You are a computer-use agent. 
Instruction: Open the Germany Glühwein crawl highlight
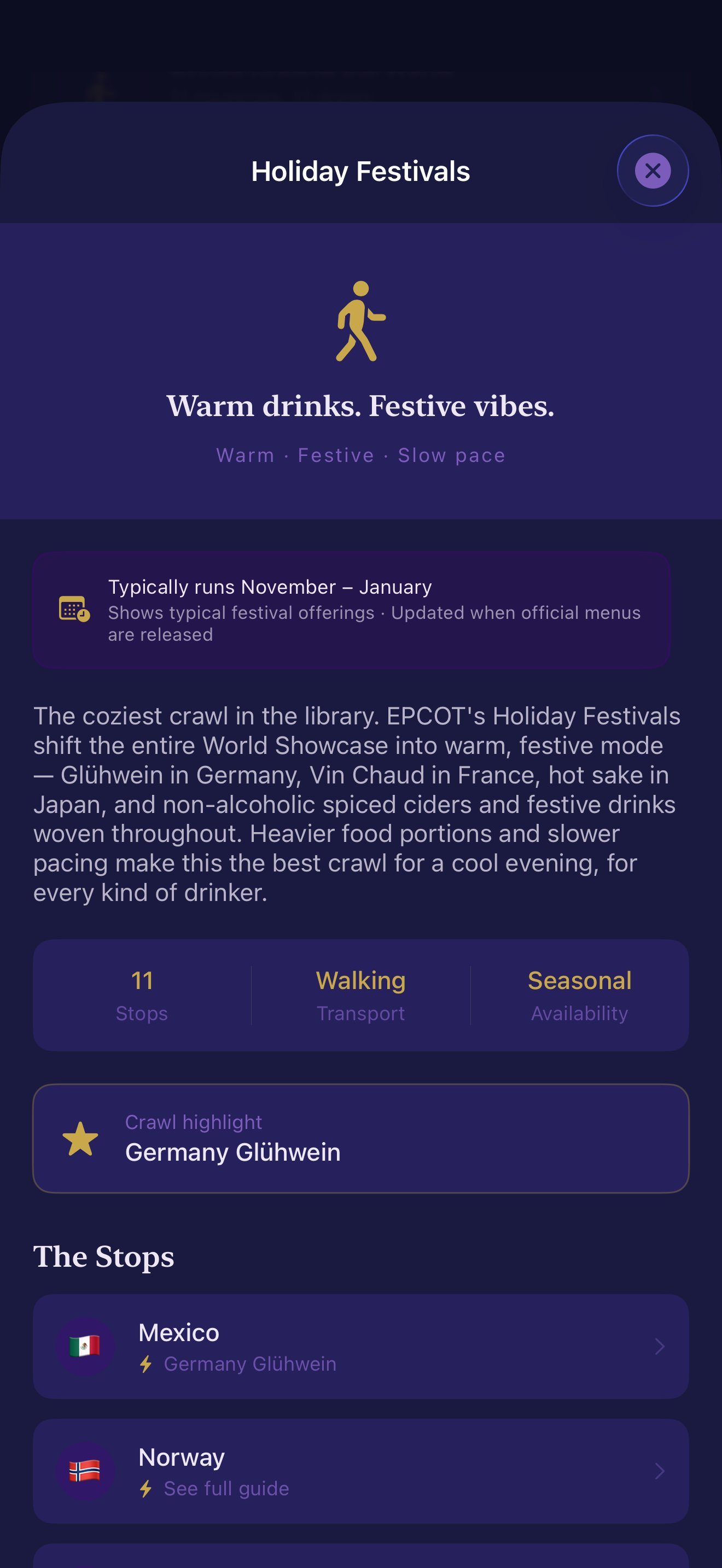pyautogui.click(x=360, y=1138)
